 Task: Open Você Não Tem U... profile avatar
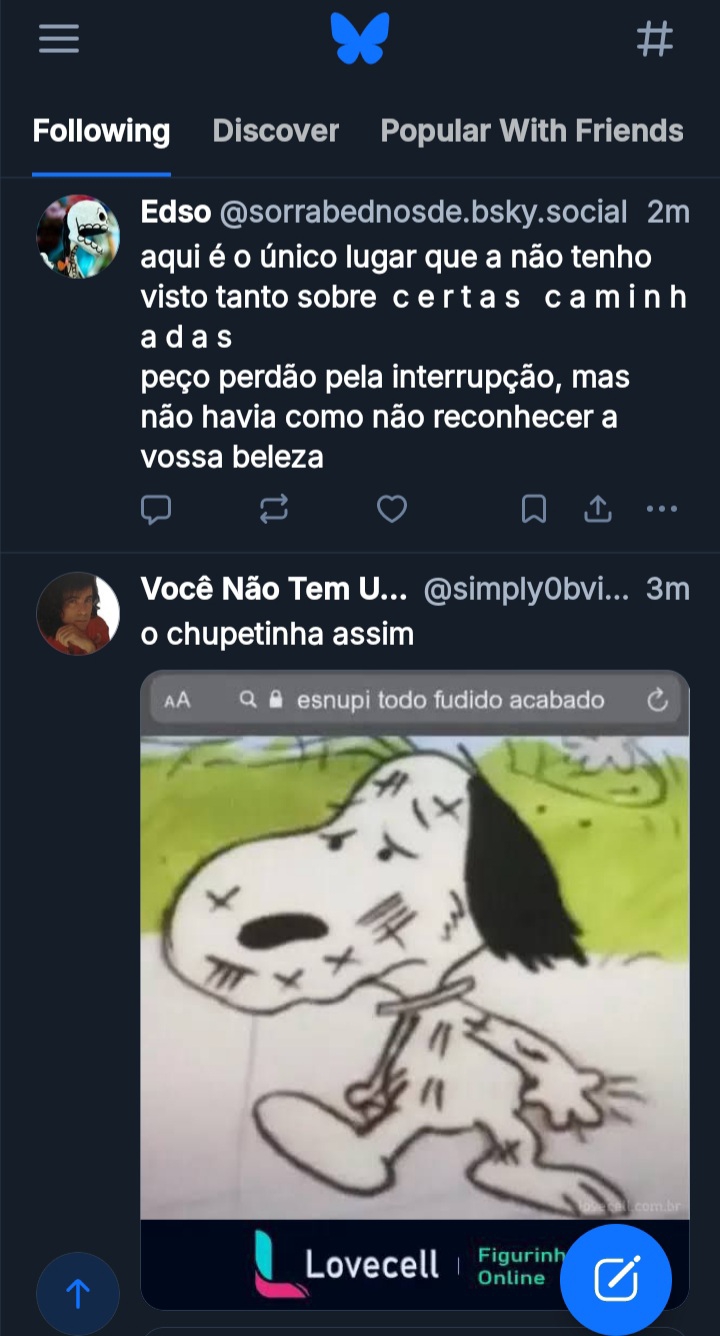78,613
